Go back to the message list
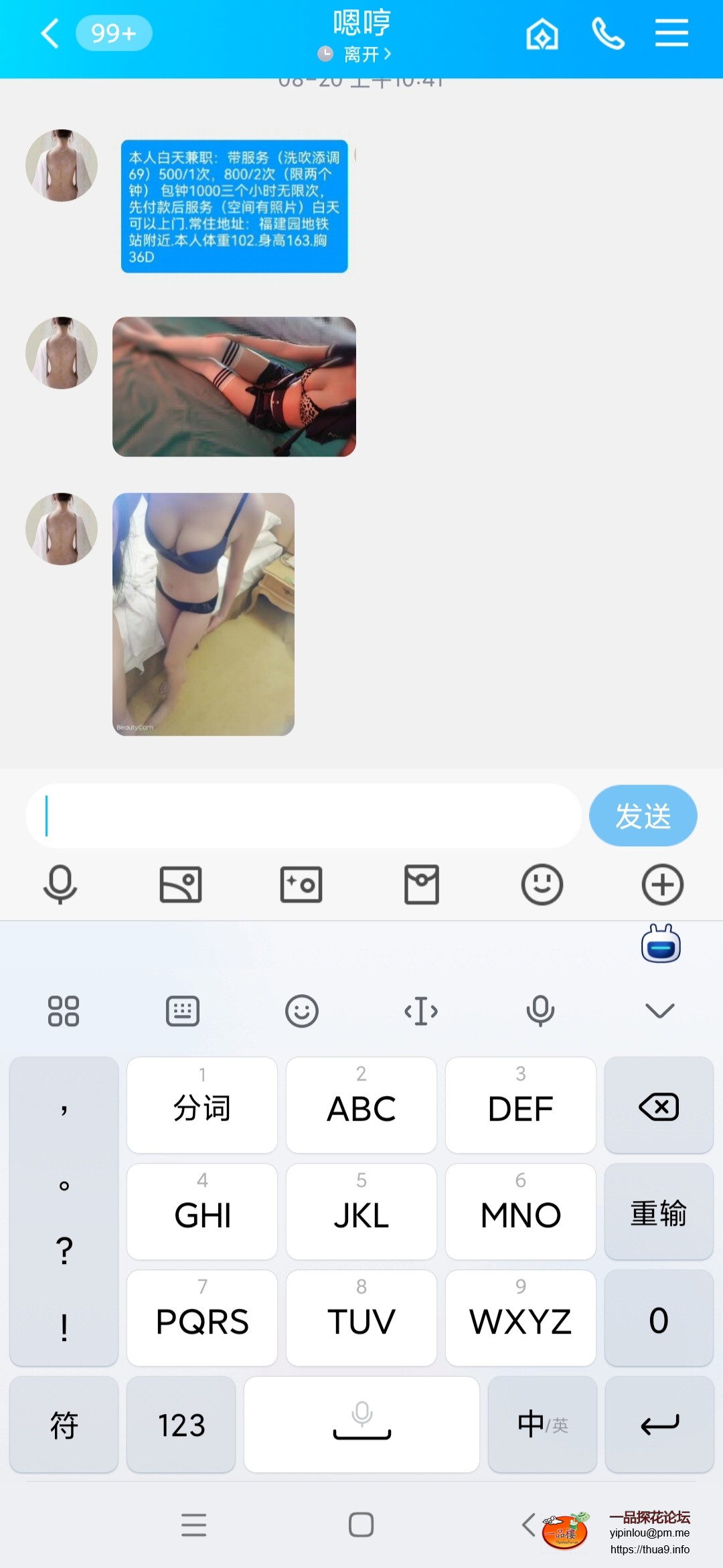 (x=50, y=33)
